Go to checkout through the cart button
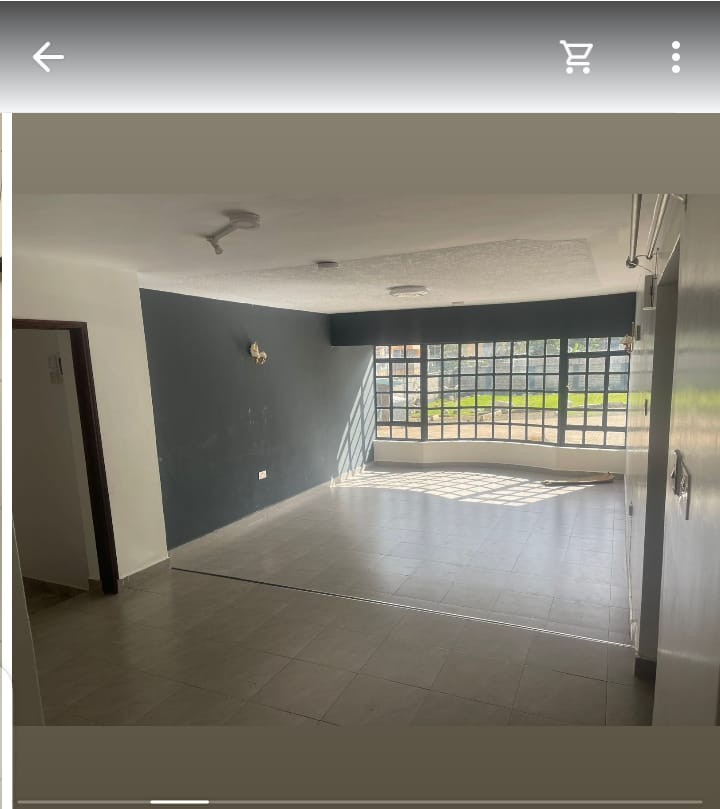Viewport: 720px width, 809px height. click(x=576, y=57)
